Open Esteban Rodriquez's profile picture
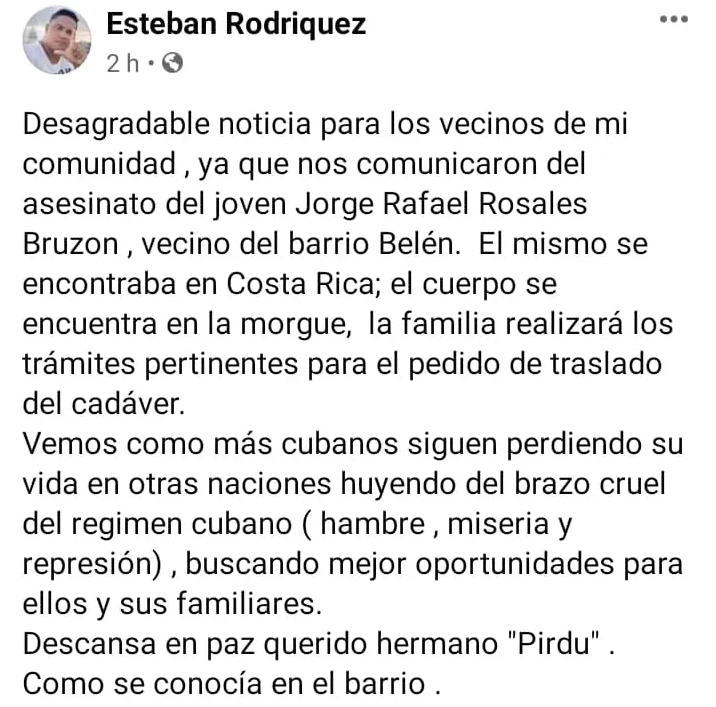 tap(56, 41)
